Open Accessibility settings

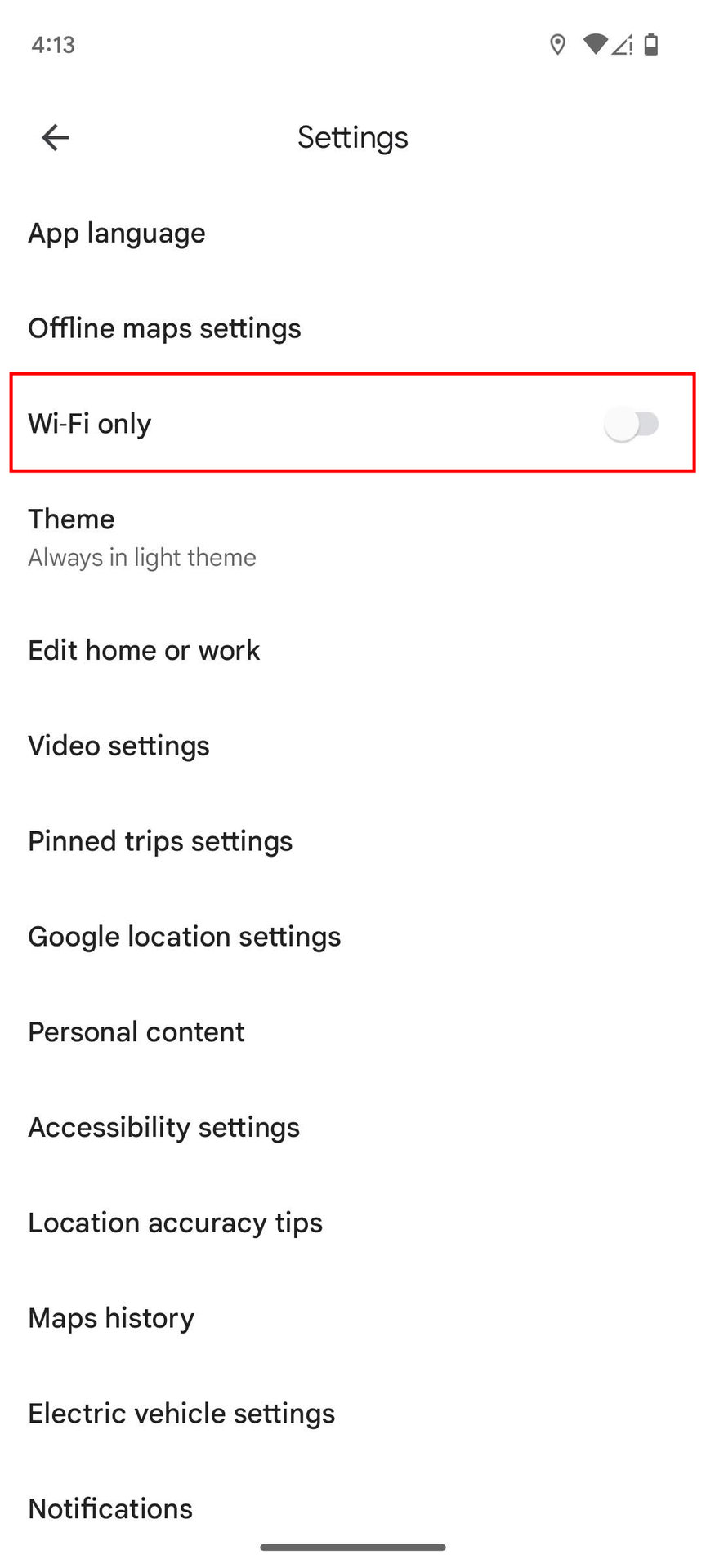[163, 1128]
